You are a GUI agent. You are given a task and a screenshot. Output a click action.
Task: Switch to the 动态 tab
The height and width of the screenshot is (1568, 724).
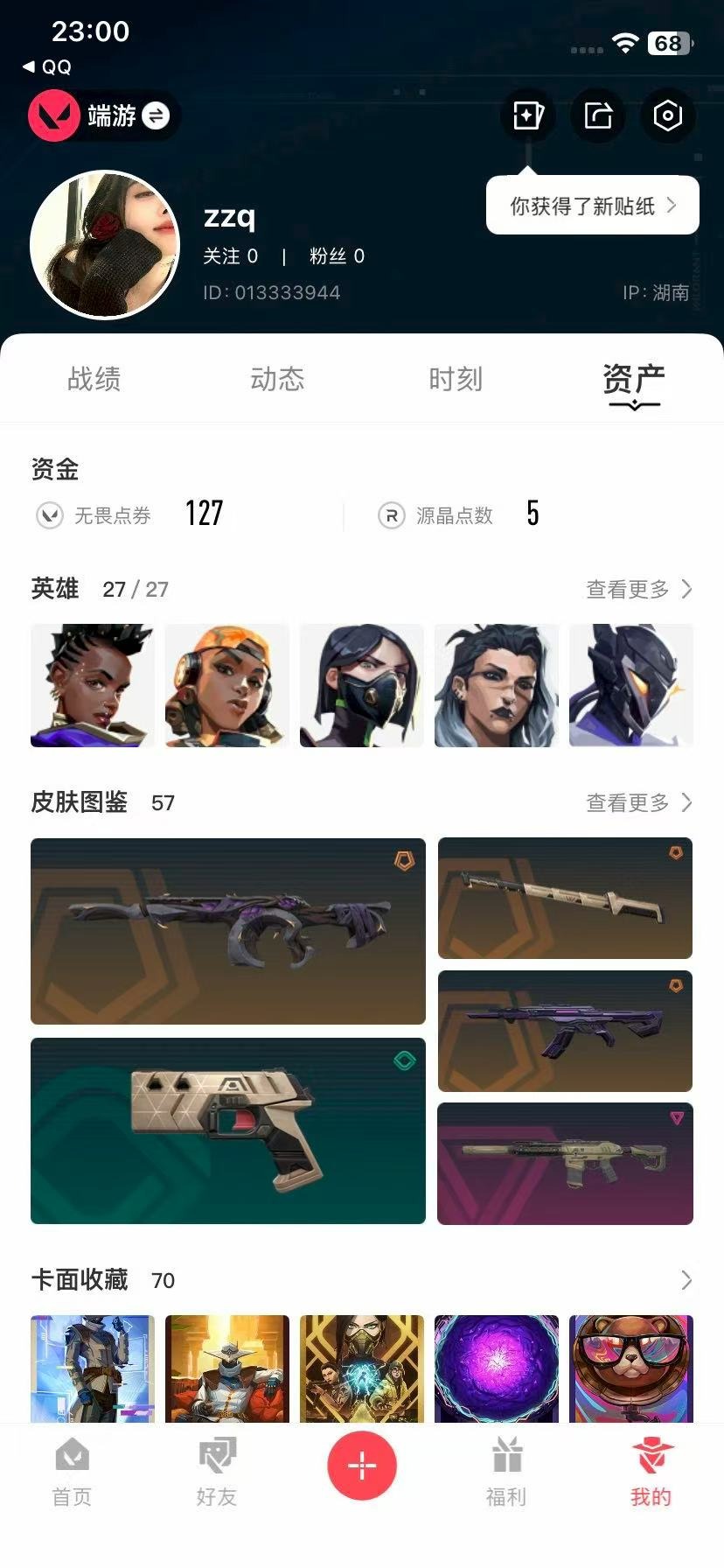(x=277, y=379)
